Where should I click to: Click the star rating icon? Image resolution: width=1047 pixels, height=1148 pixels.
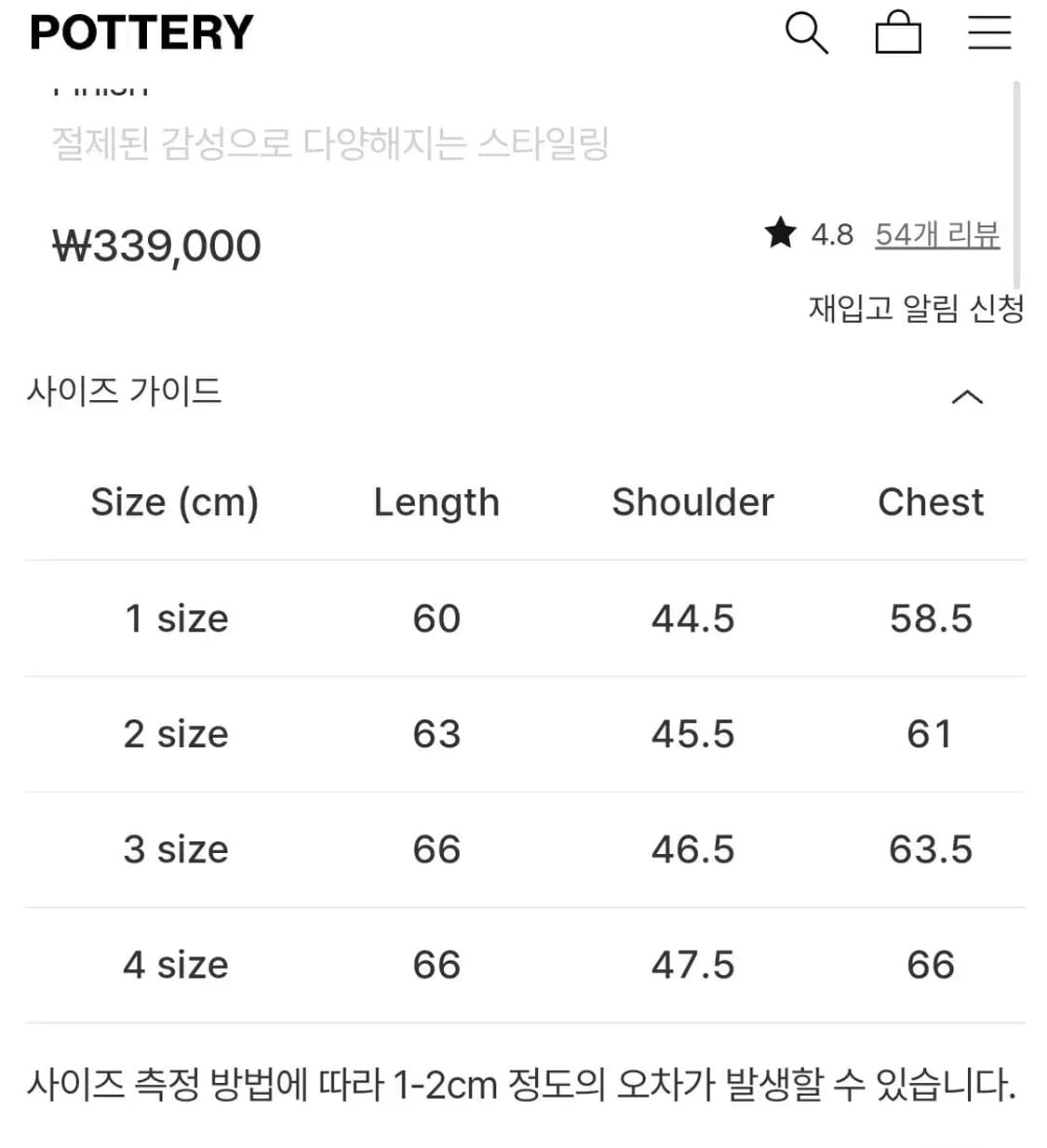pyautogui.click(x=780, y=234)
